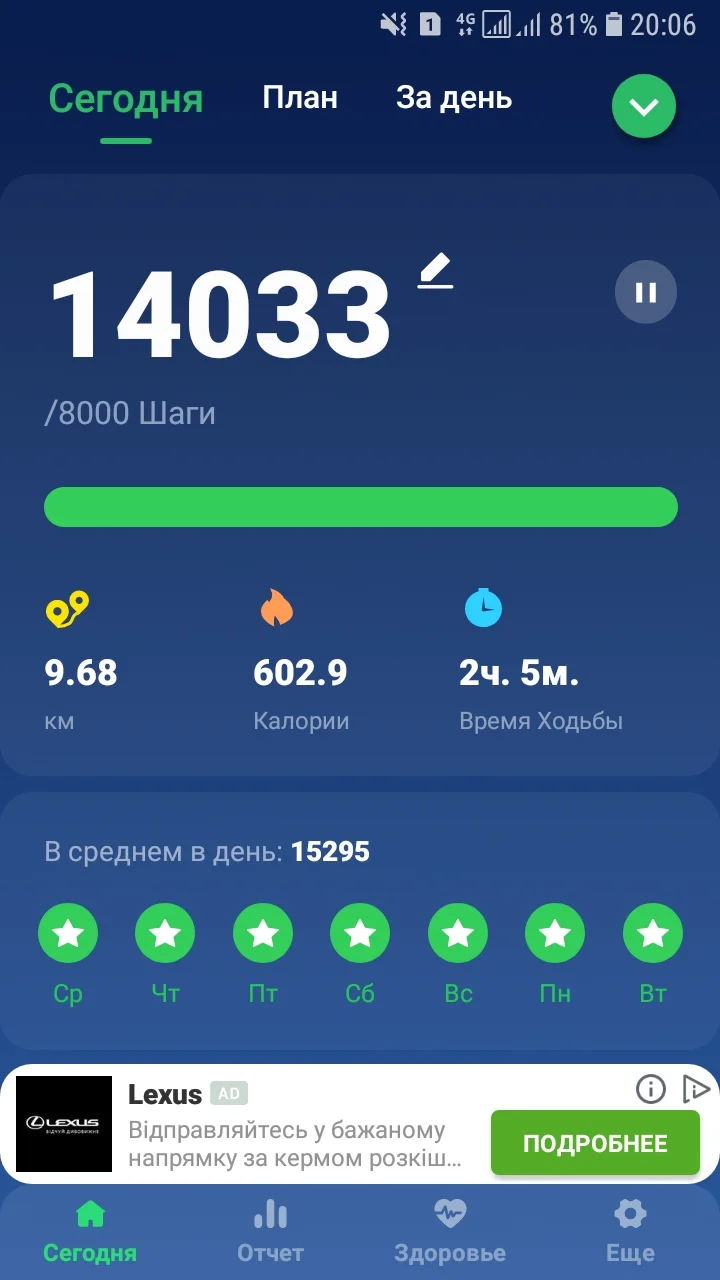Select the Ср day star

(x=68, y=934)
